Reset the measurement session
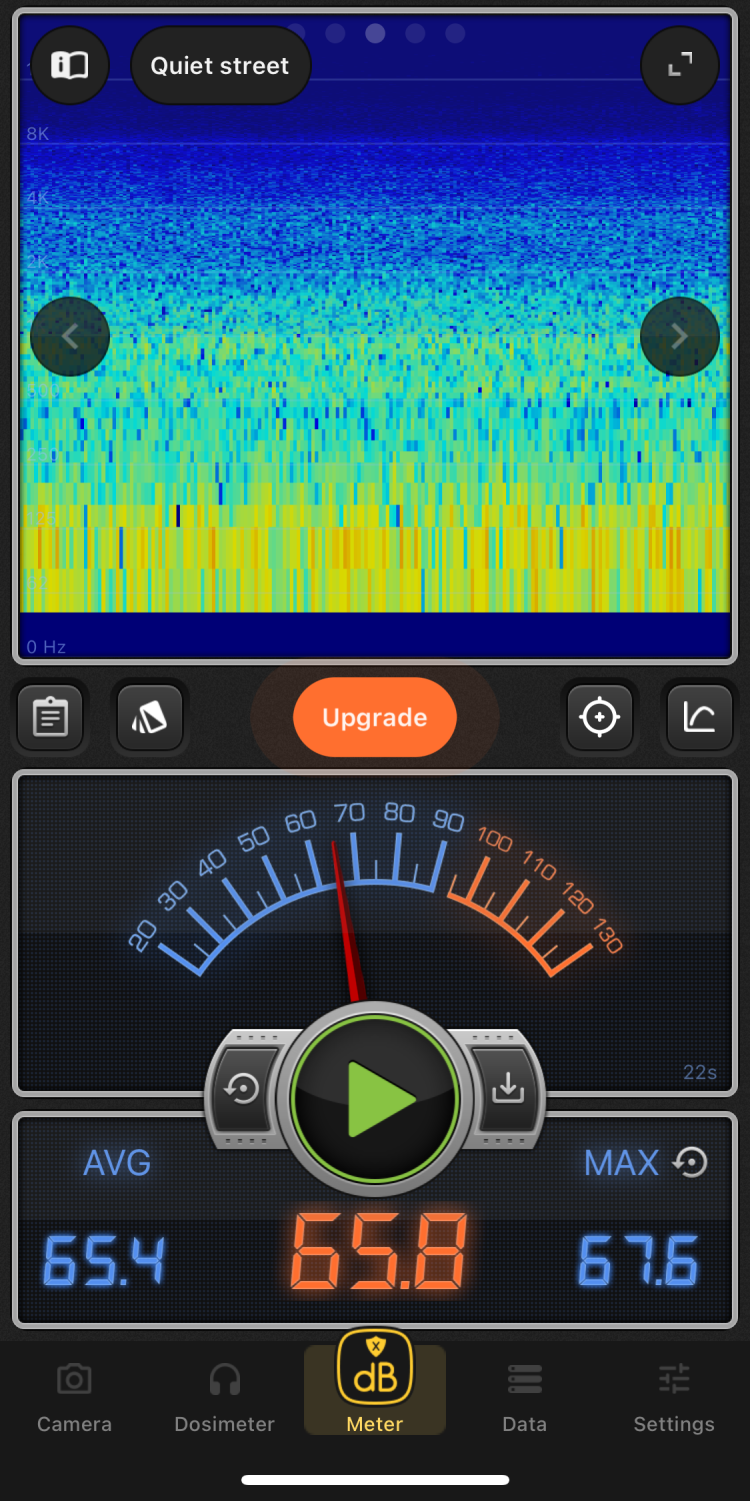The height and width of the screenshot is (1501, 750). click(243, 1089)
